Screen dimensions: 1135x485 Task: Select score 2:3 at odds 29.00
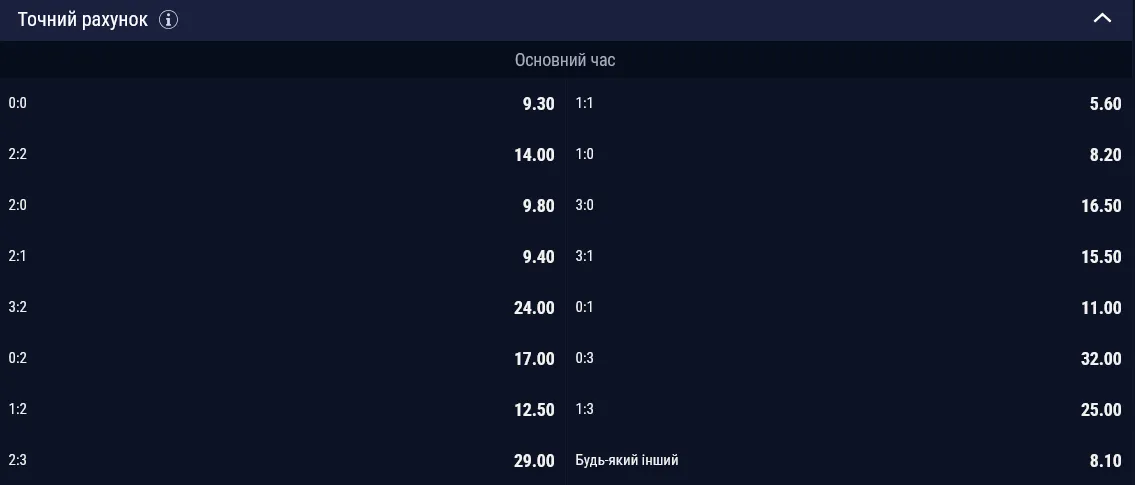pyautogui.click(x=283, y=461)
